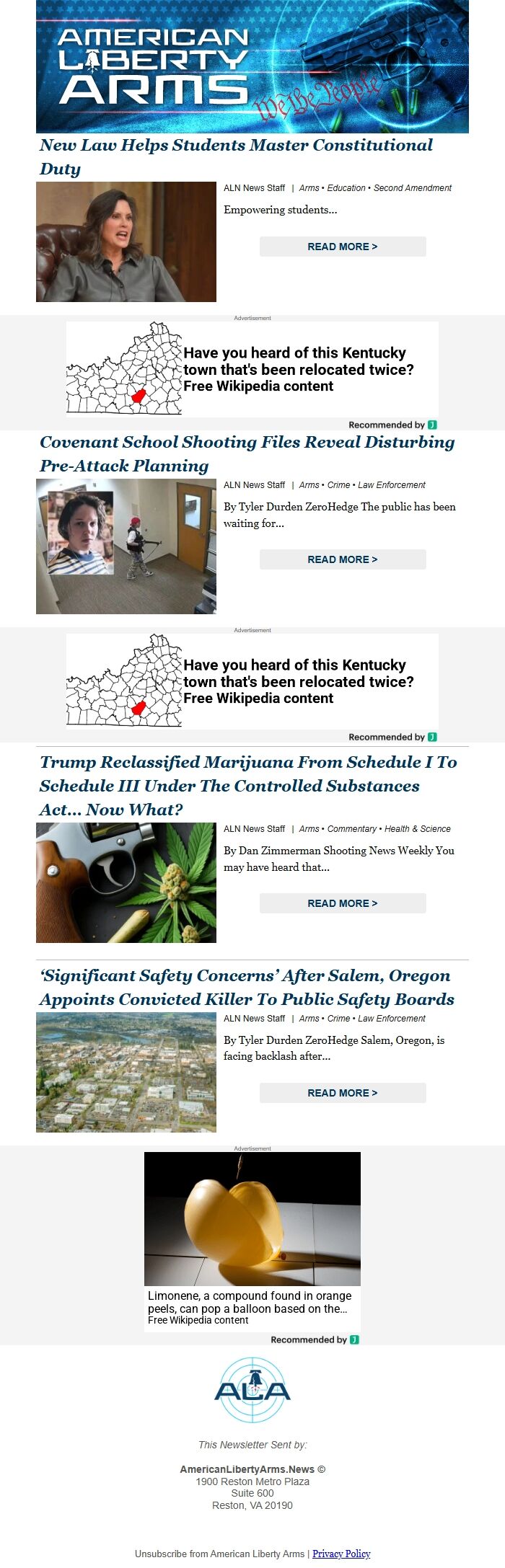Open the American Liberty Arms header banner
The width and height of the screenshot is (505, 1568).
point(252,66)
